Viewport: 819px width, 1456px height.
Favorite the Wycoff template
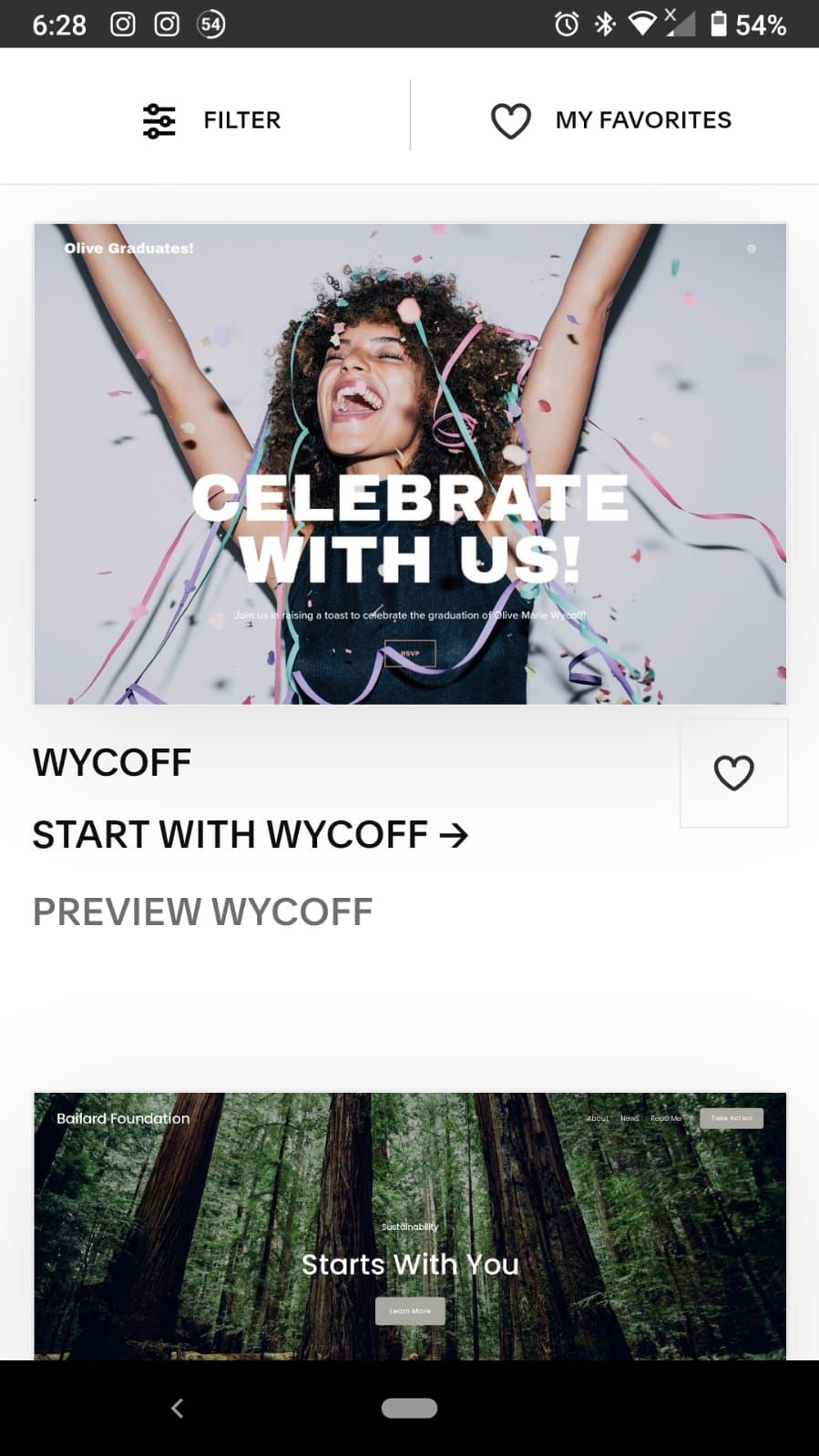(733, 773)
